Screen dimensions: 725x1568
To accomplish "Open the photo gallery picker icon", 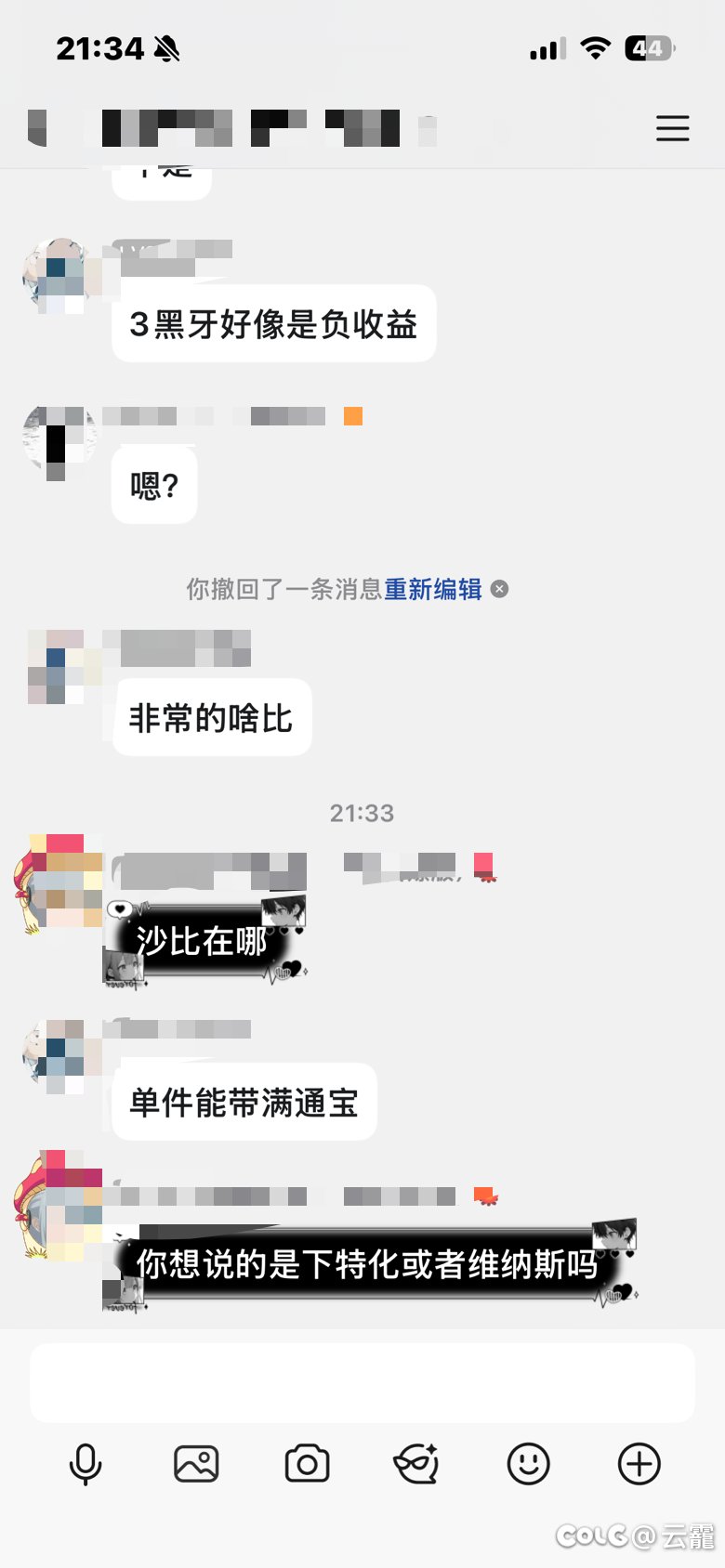I will tap(196, 1464).
